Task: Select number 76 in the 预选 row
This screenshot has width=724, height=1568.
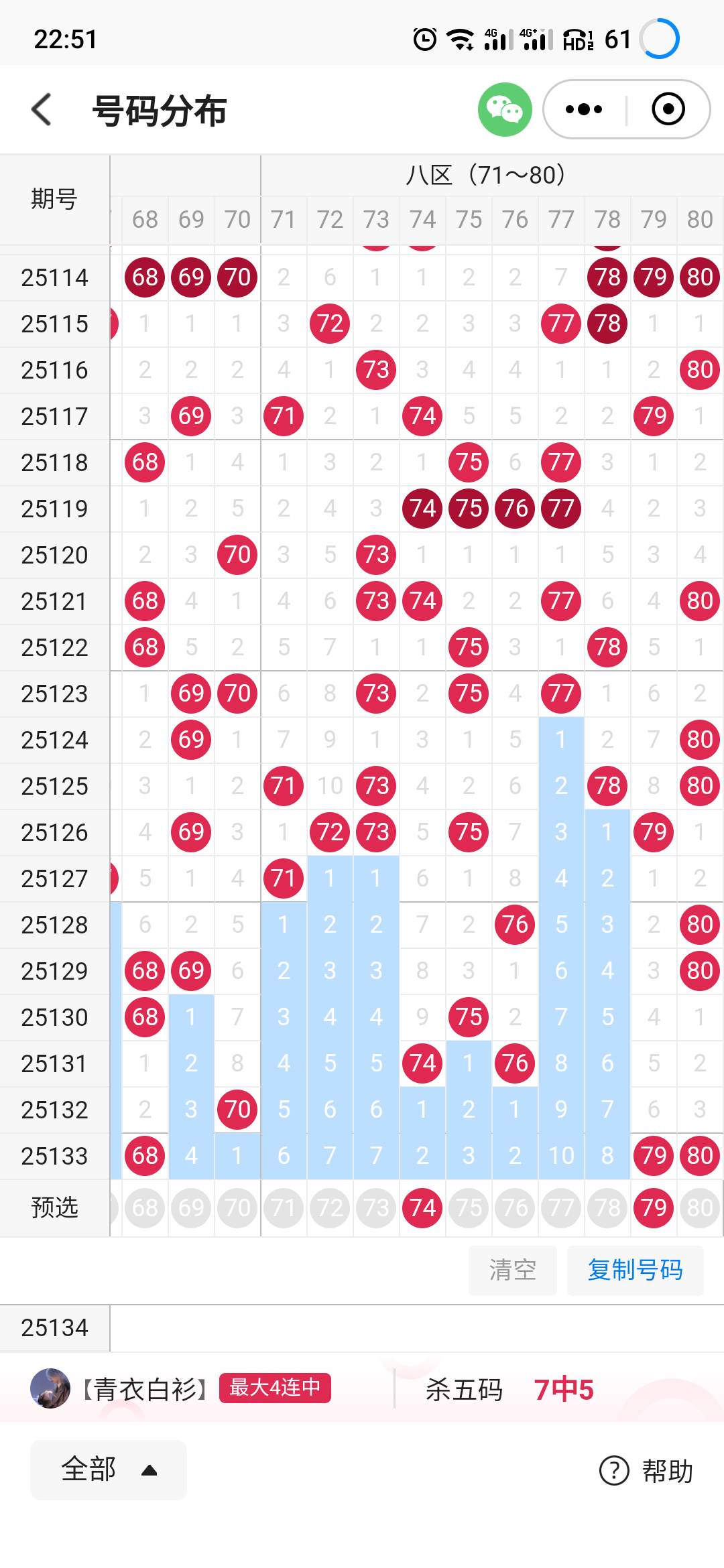Action: 515,1207
